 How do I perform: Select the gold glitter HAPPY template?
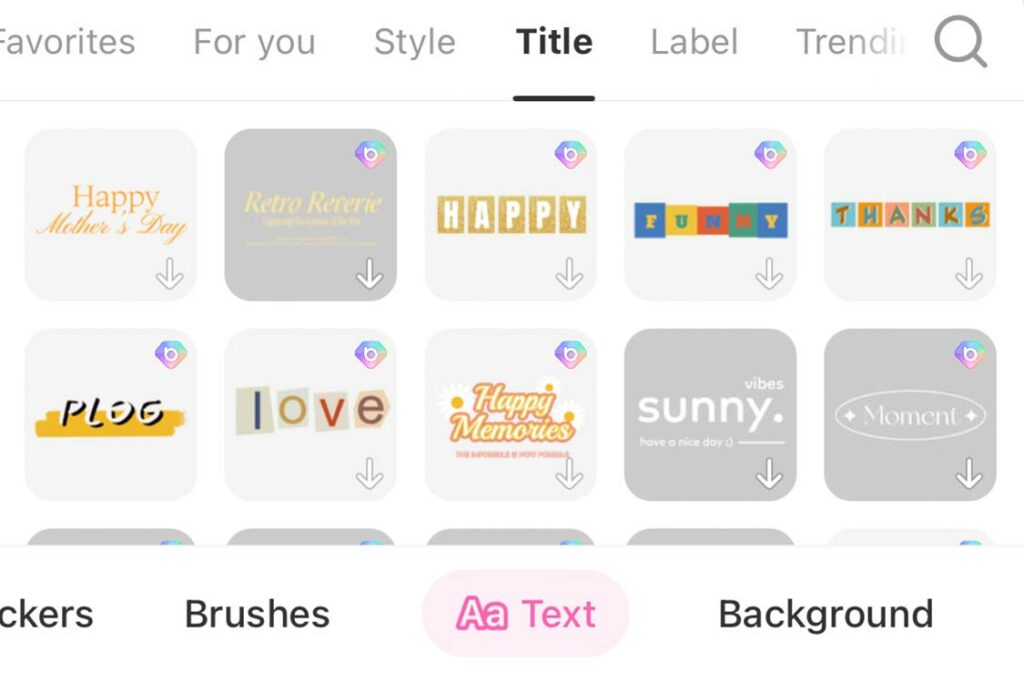(x=511, y=214)
